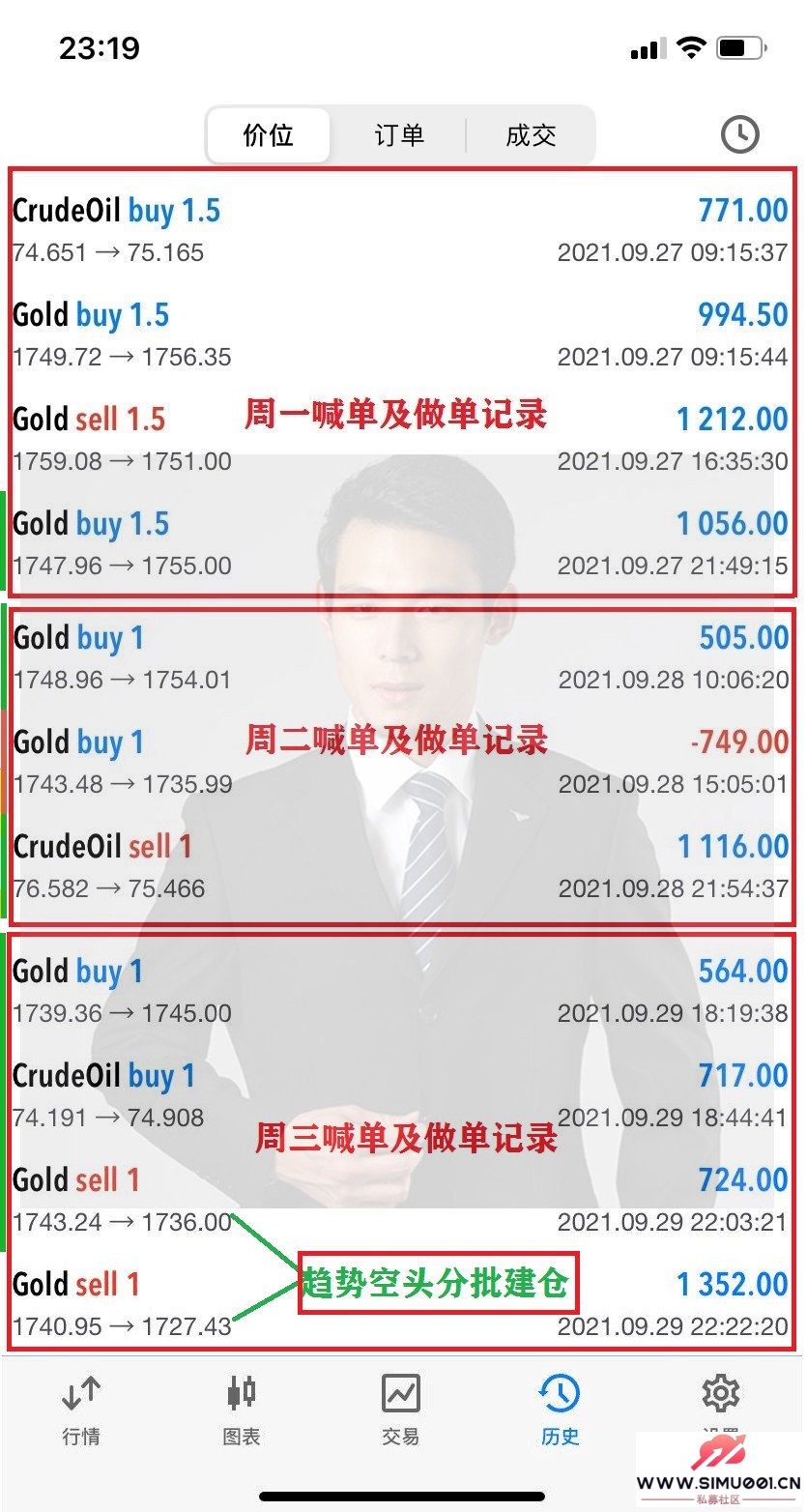Open the settings gear tab

(720, 1402)
